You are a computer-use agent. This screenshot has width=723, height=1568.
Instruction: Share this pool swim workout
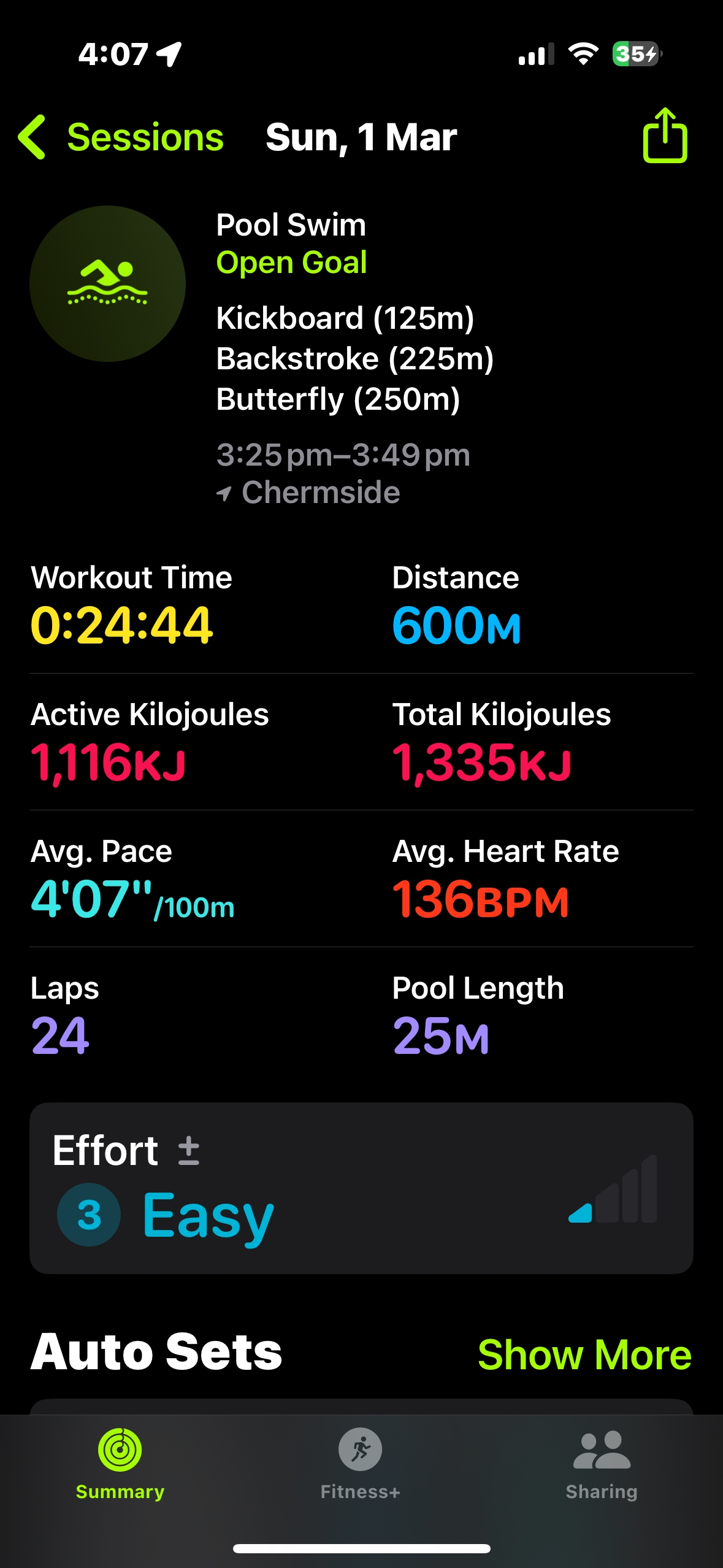(x=665, y=136)
